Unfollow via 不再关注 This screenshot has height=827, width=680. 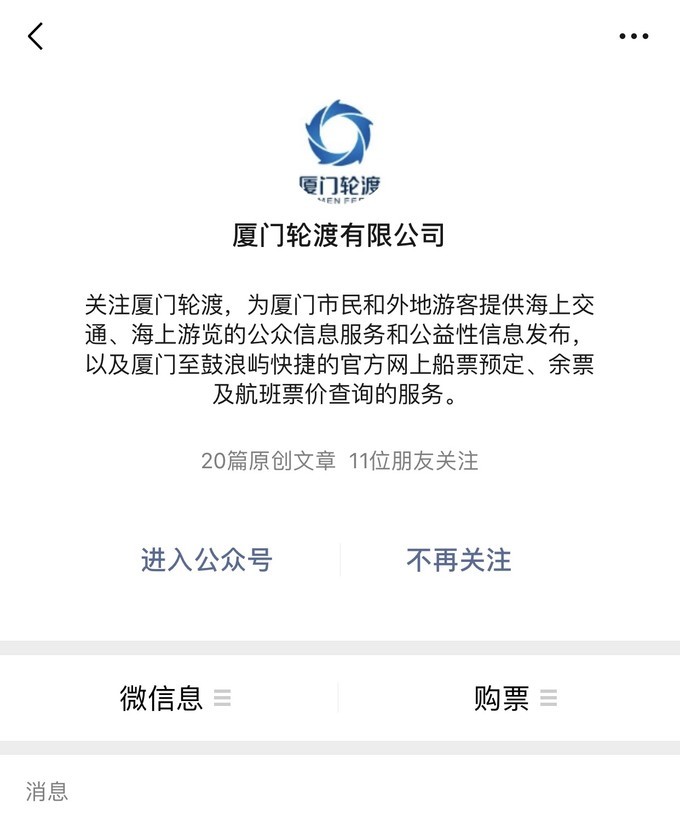459,560
